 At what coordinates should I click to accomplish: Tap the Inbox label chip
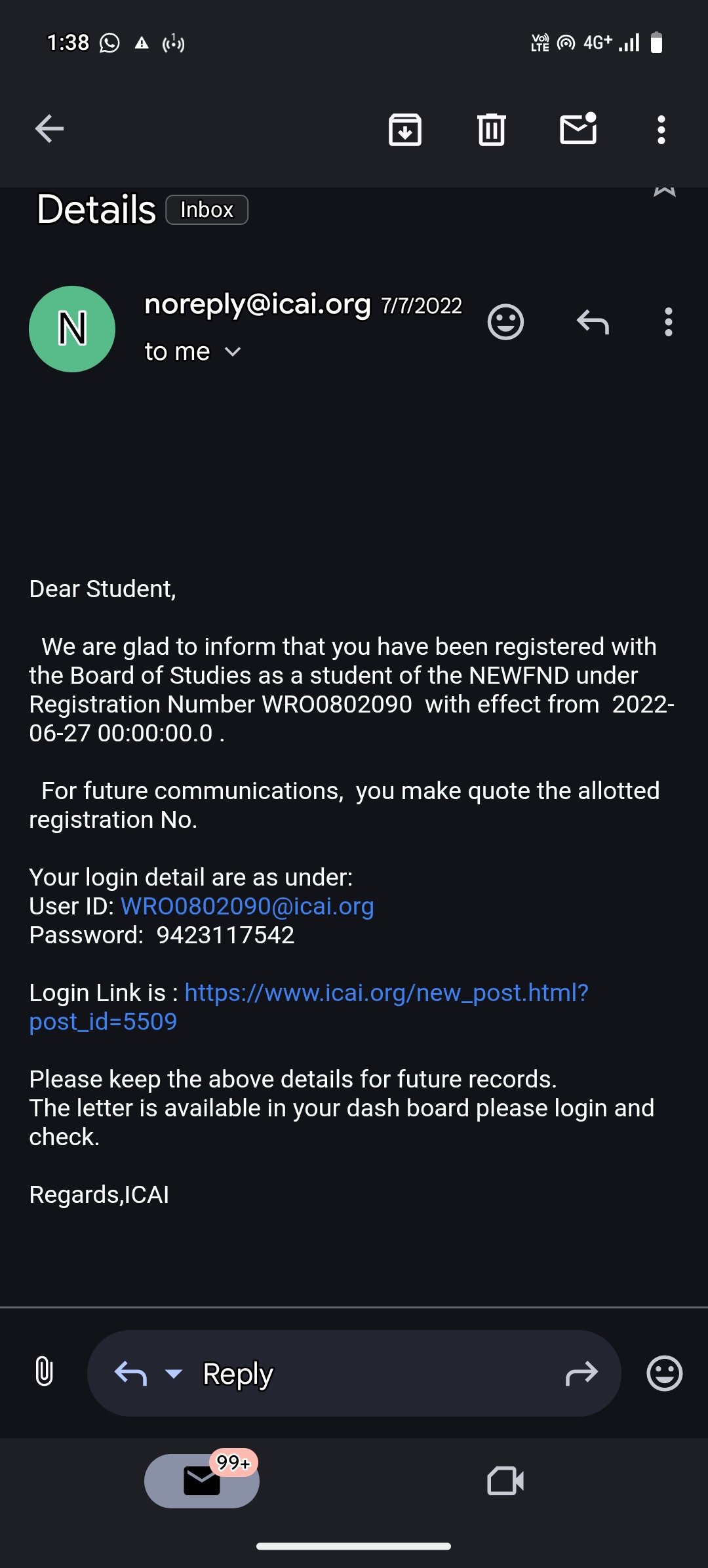click(x=206, y=210)
